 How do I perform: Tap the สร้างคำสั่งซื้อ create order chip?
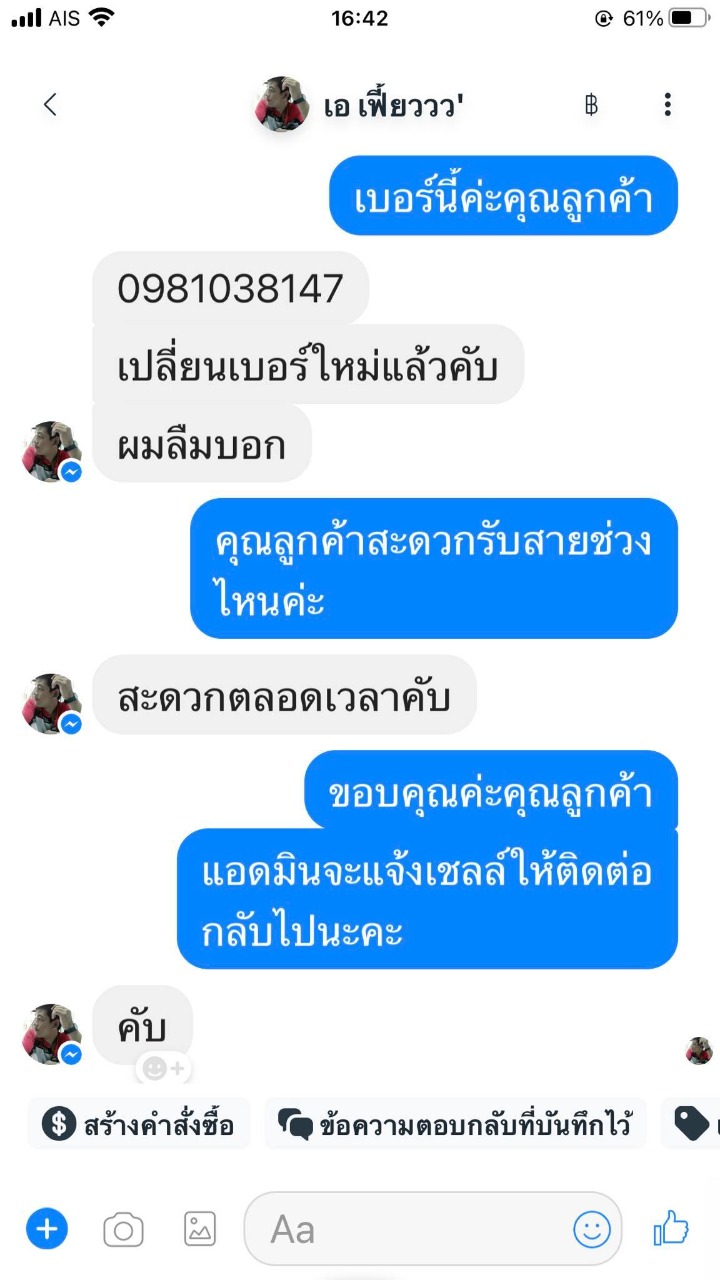tap(138, 1124)
